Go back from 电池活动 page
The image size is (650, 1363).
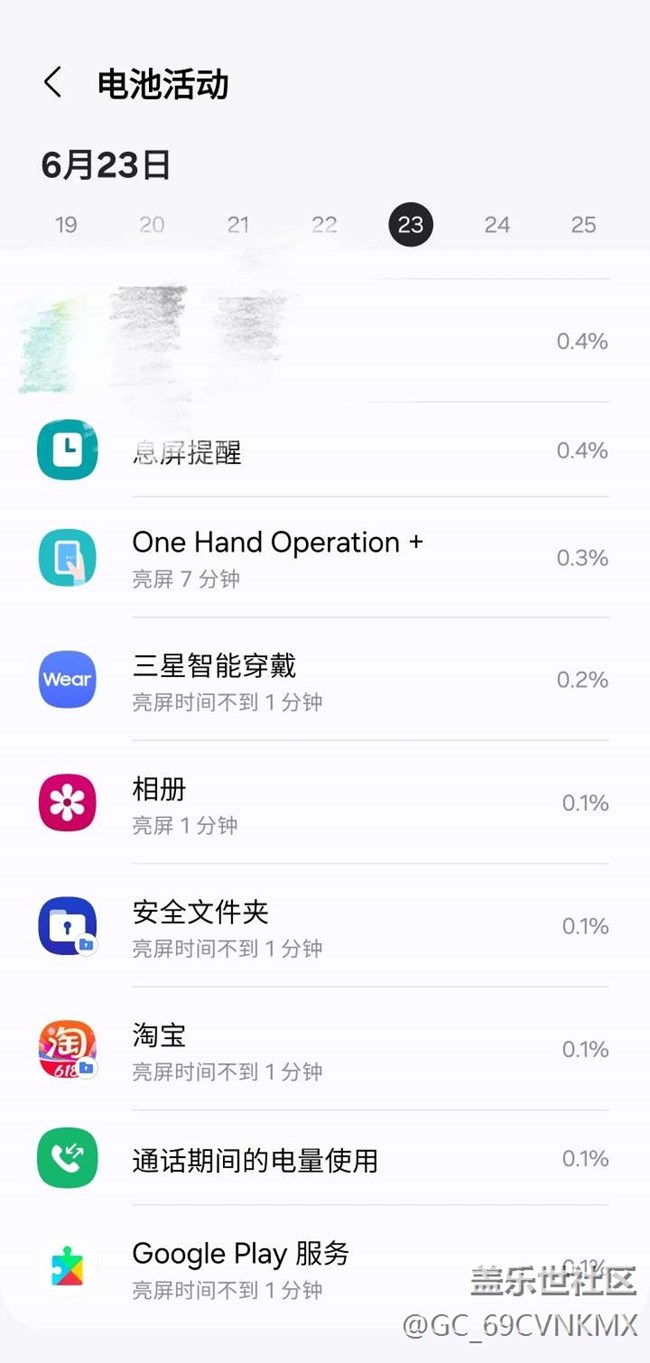click(x=53, y=83)
